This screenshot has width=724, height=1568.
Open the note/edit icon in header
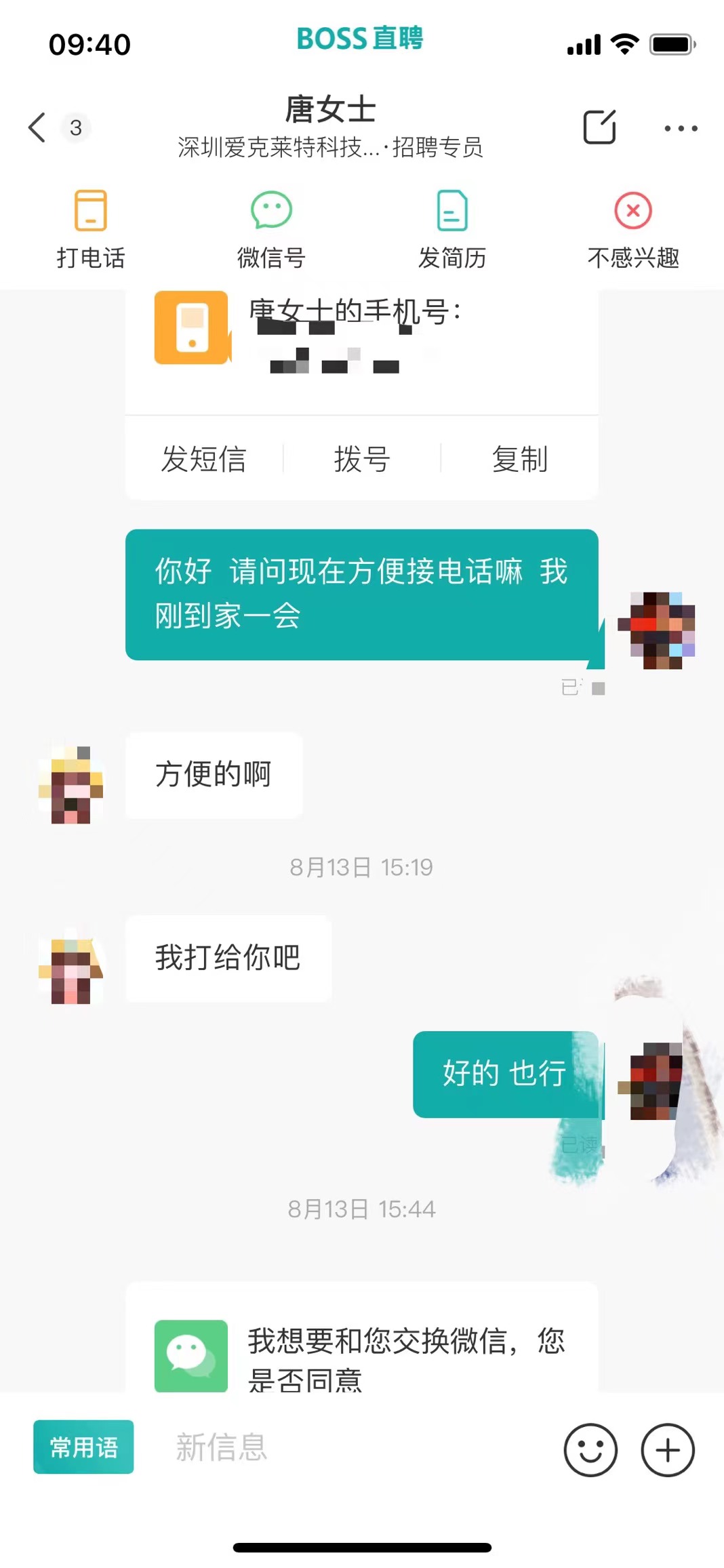point(599,127)
